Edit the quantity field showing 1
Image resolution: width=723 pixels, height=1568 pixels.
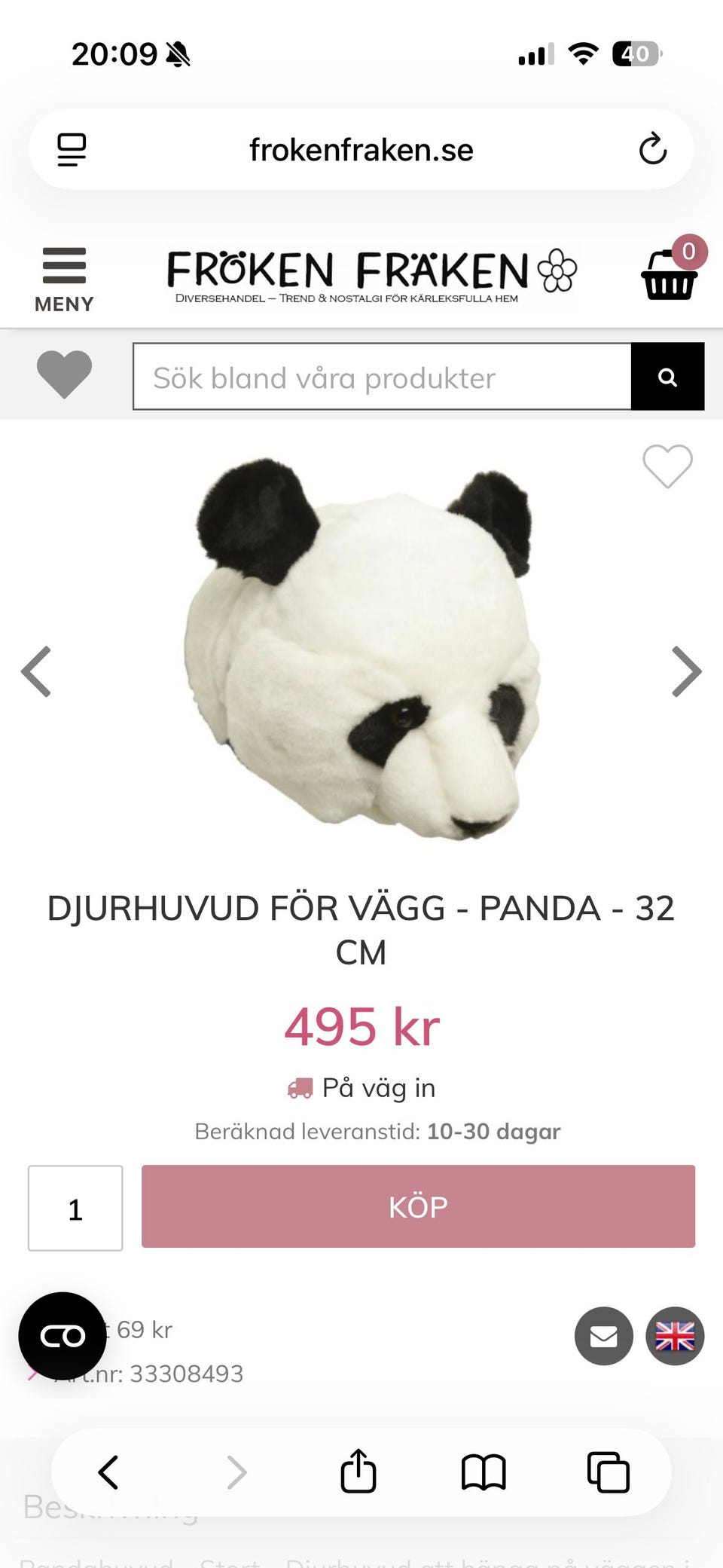(x=75, y=1208)
